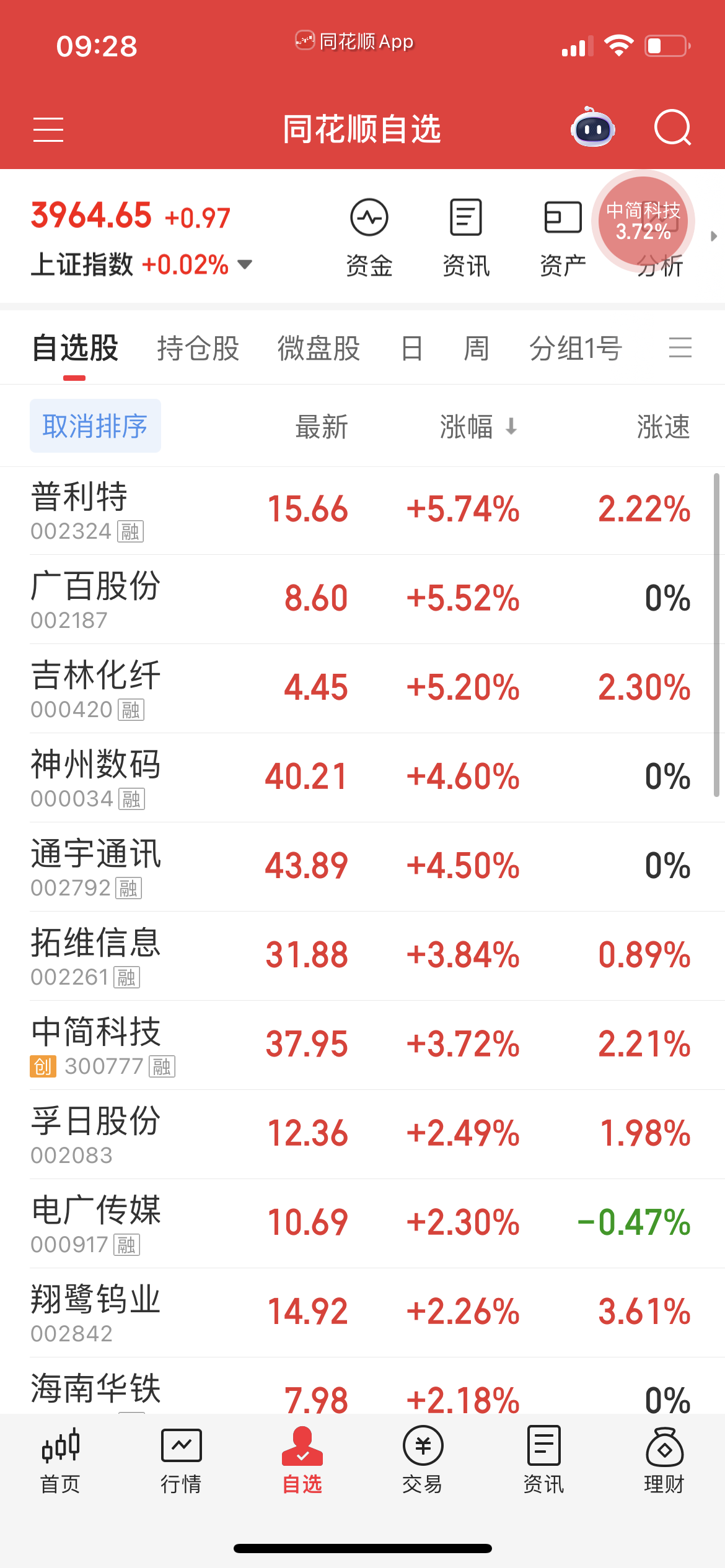Open the AI robot assistant
Screen dimensions: 725x1568
pyautogui.click(x=592, y=128)
